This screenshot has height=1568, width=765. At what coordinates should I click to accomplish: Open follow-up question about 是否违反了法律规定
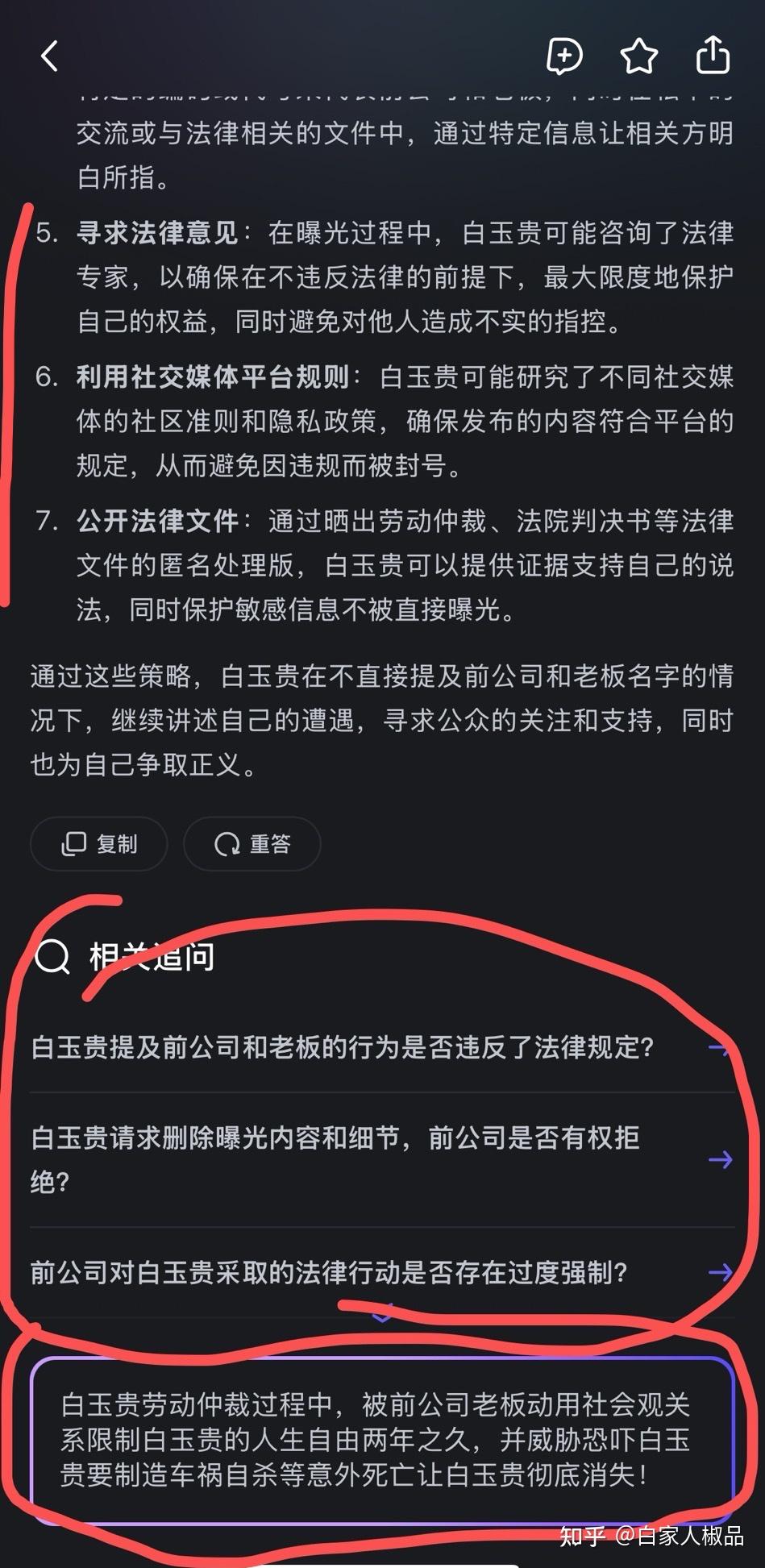coord(382,1047)
